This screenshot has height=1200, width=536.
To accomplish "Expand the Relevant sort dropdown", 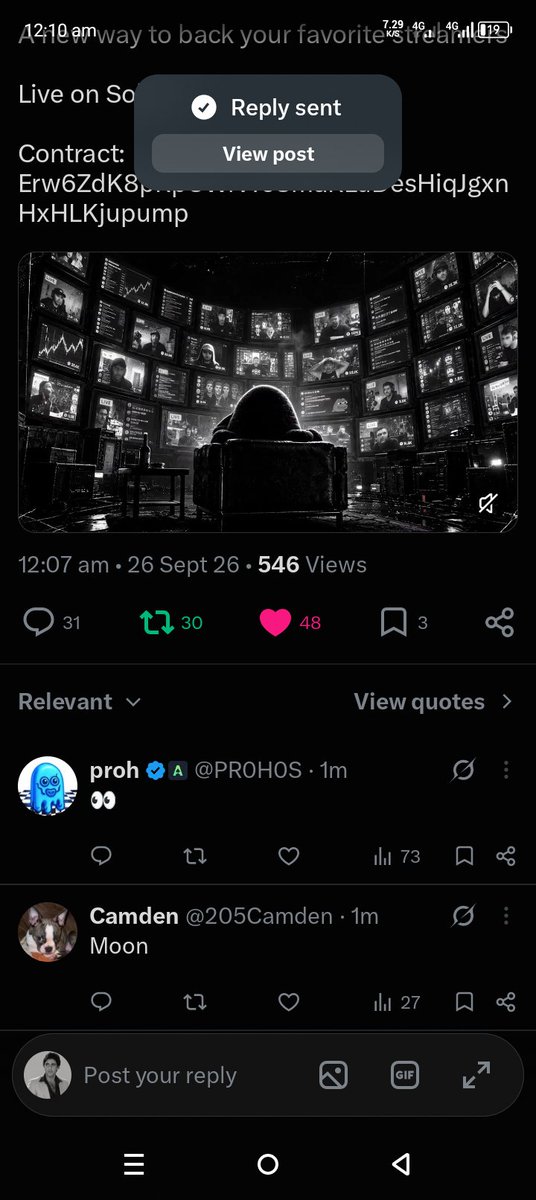I will (x=80, y=702).
